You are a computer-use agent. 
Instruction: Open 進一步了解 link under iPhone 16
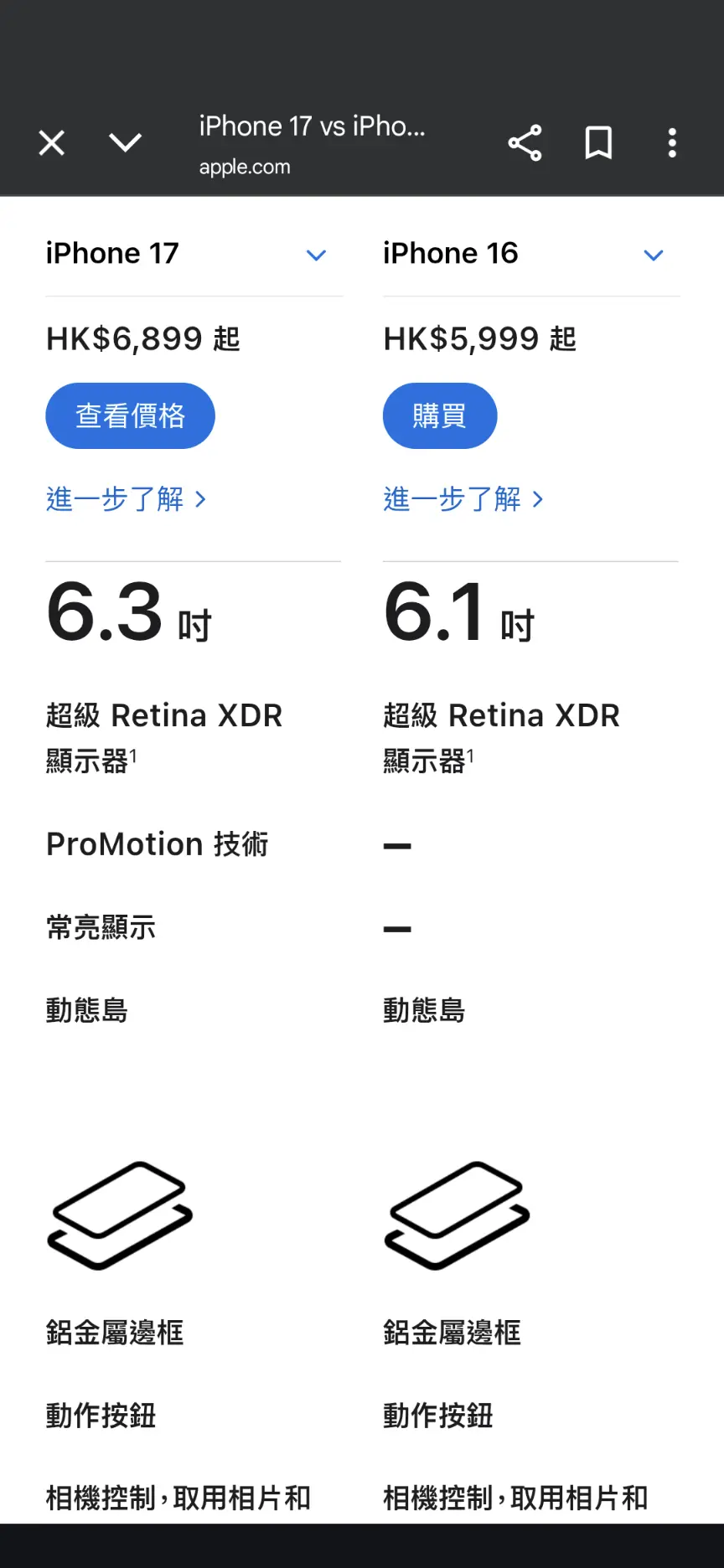[x=463, y=499]
